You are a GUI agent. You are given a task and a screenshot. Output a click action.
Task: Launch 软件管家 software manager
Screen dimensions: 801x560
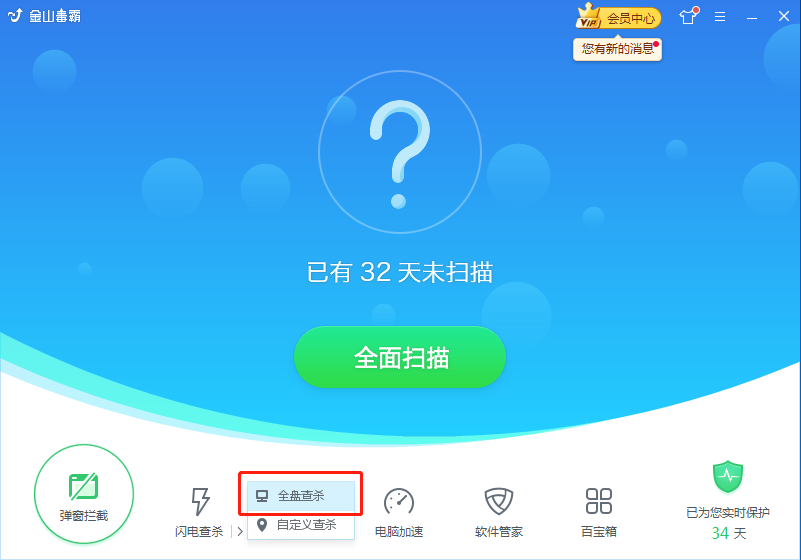tap(499, 510)
